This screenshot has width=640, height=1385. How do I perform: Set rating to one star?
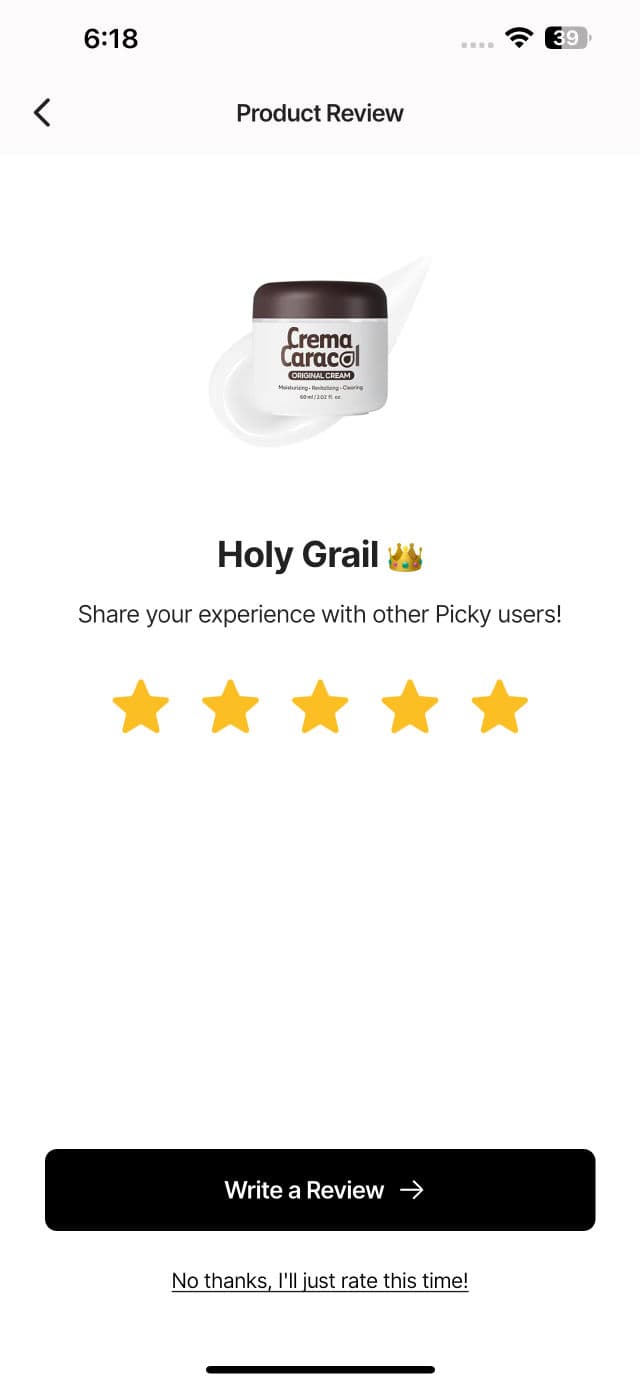[140, 707]
